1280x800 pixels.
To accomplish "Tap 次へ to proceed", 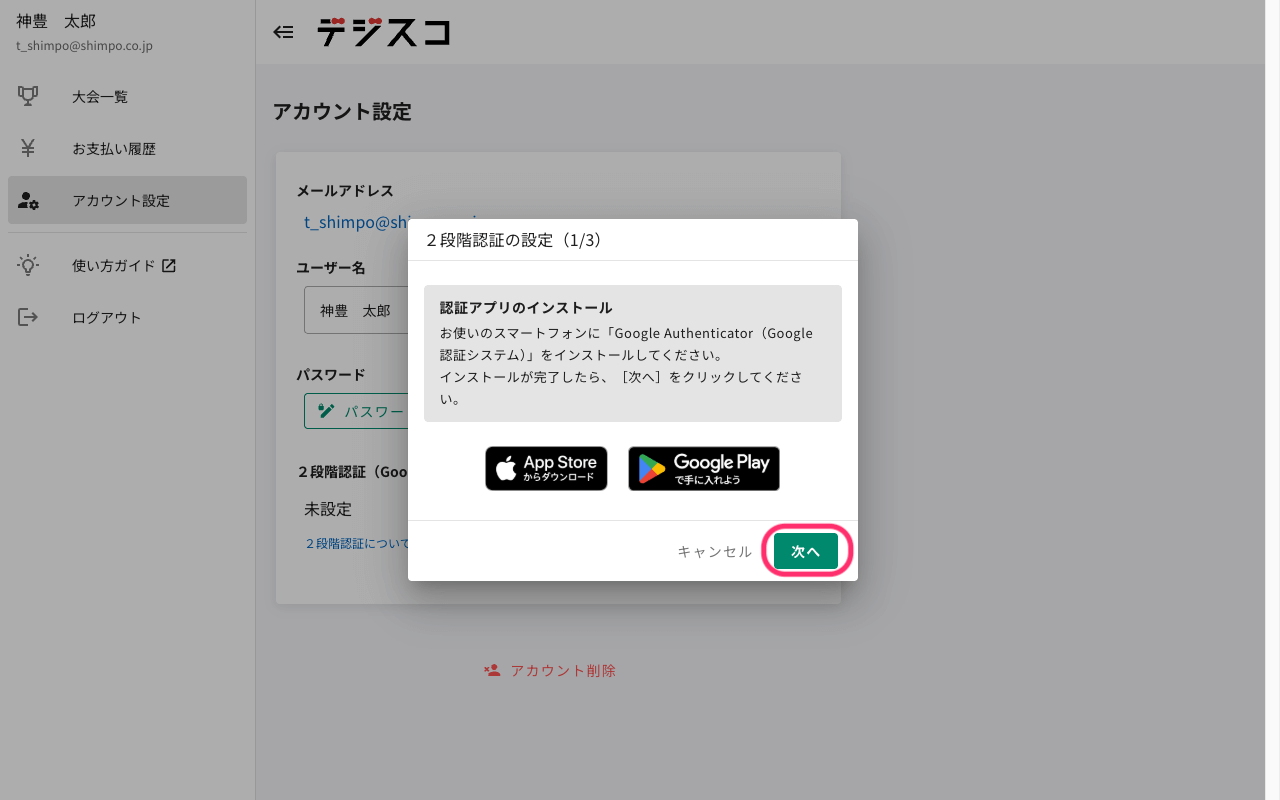I will (x=805, y=551).
